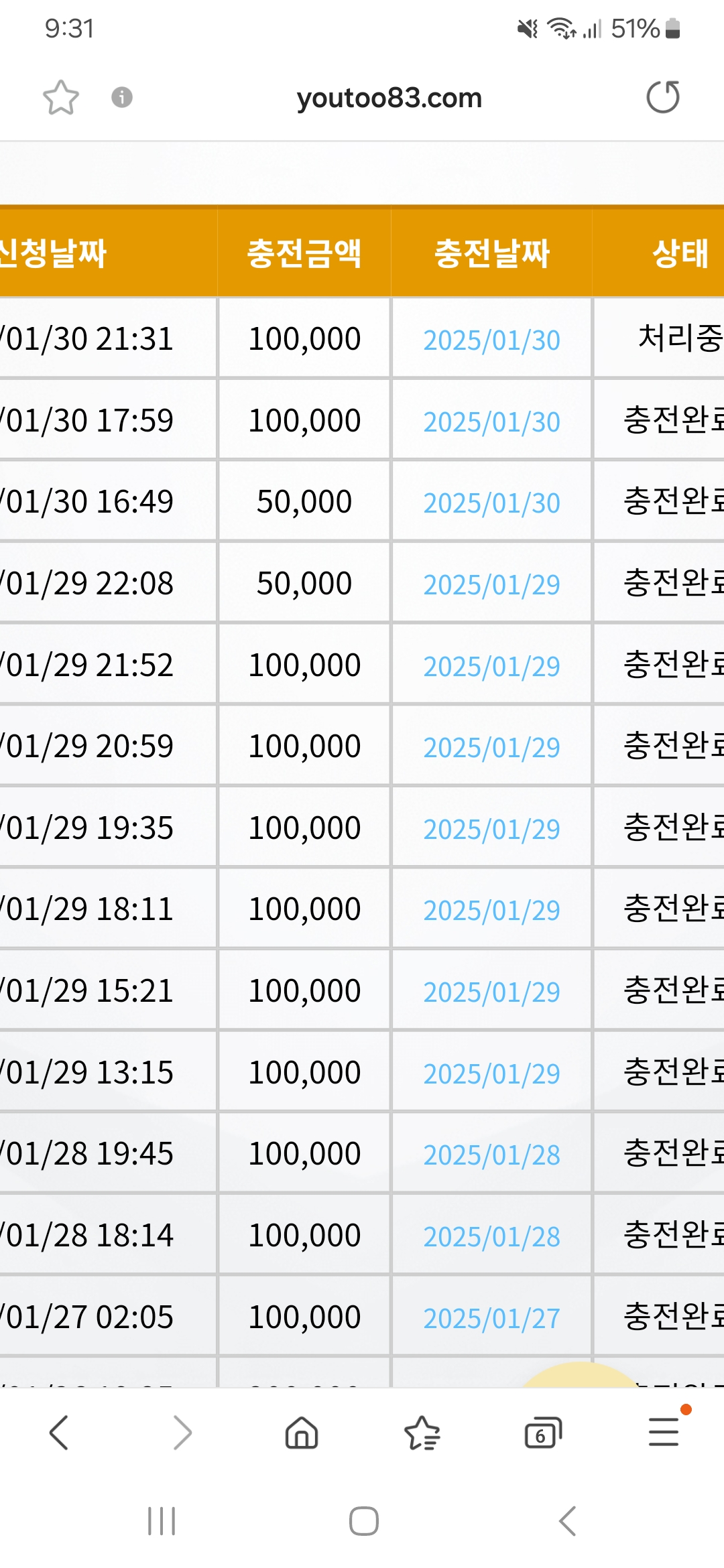Go forward in browser history
Image resolution: width=724 pixels, height=1568 pixels.
[182, 1433]
